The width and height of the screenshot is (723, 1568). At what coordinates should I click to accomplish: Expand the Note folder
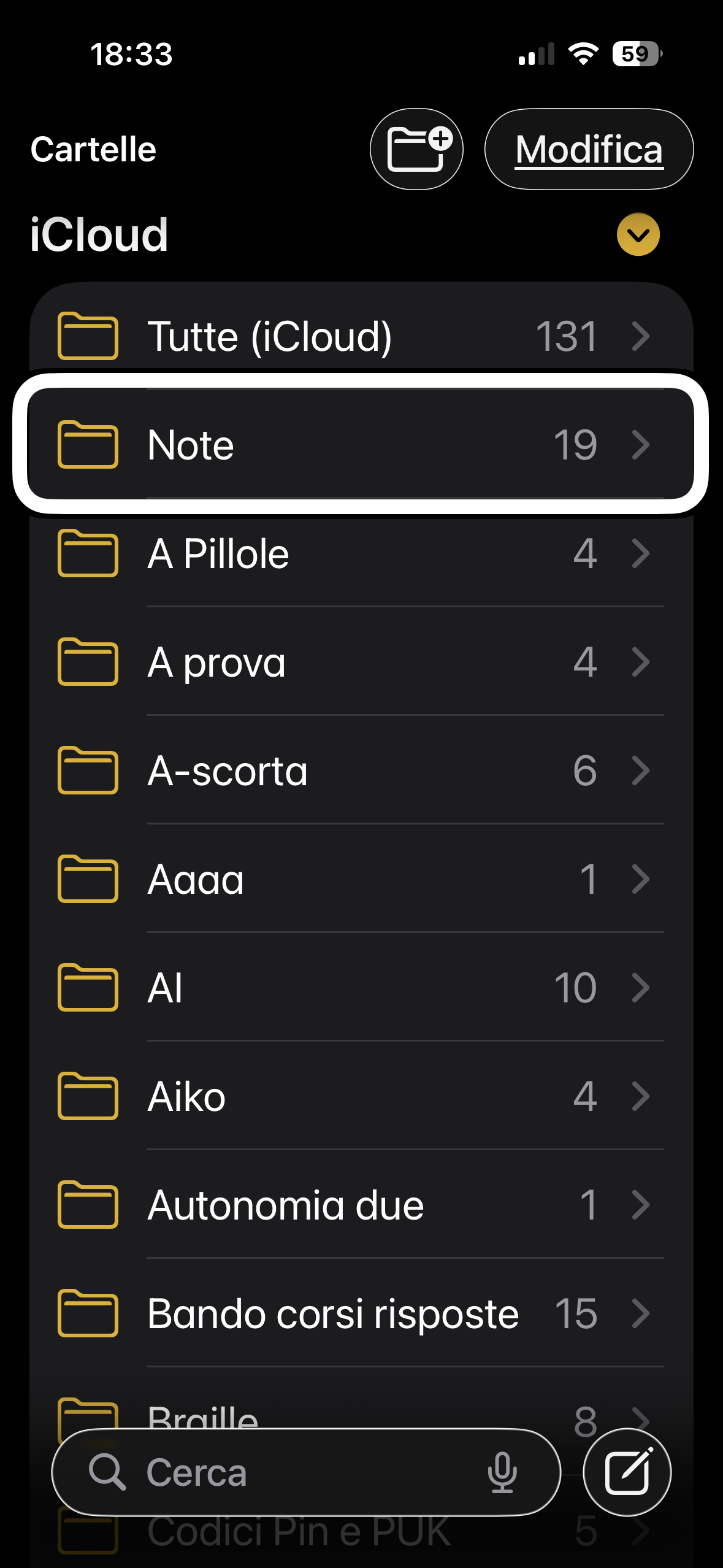pos(640,445)
